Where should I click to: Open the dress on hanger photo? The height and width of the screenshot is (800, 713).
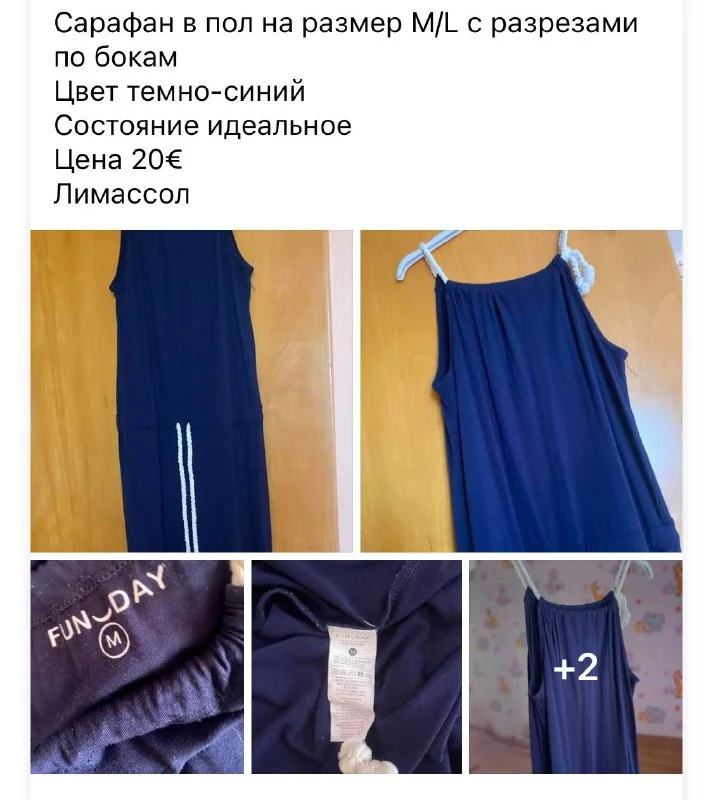pyautogui.click(x=521, y=390)
